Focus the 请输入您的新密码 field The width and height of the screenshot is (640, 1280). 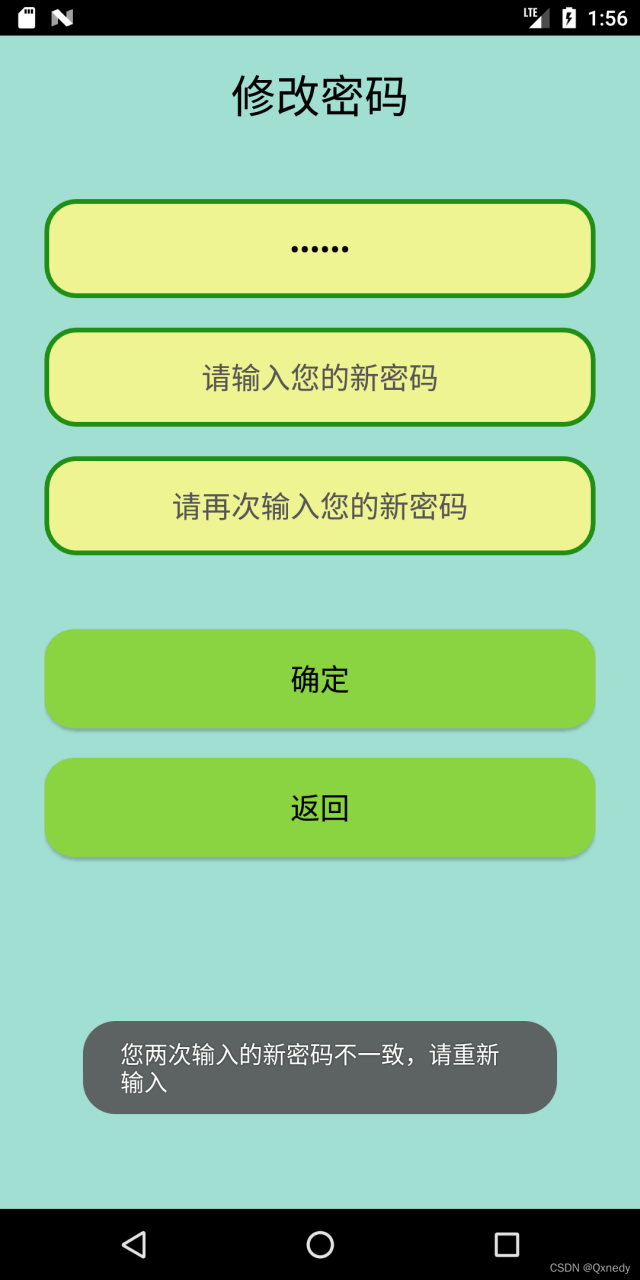320,378
